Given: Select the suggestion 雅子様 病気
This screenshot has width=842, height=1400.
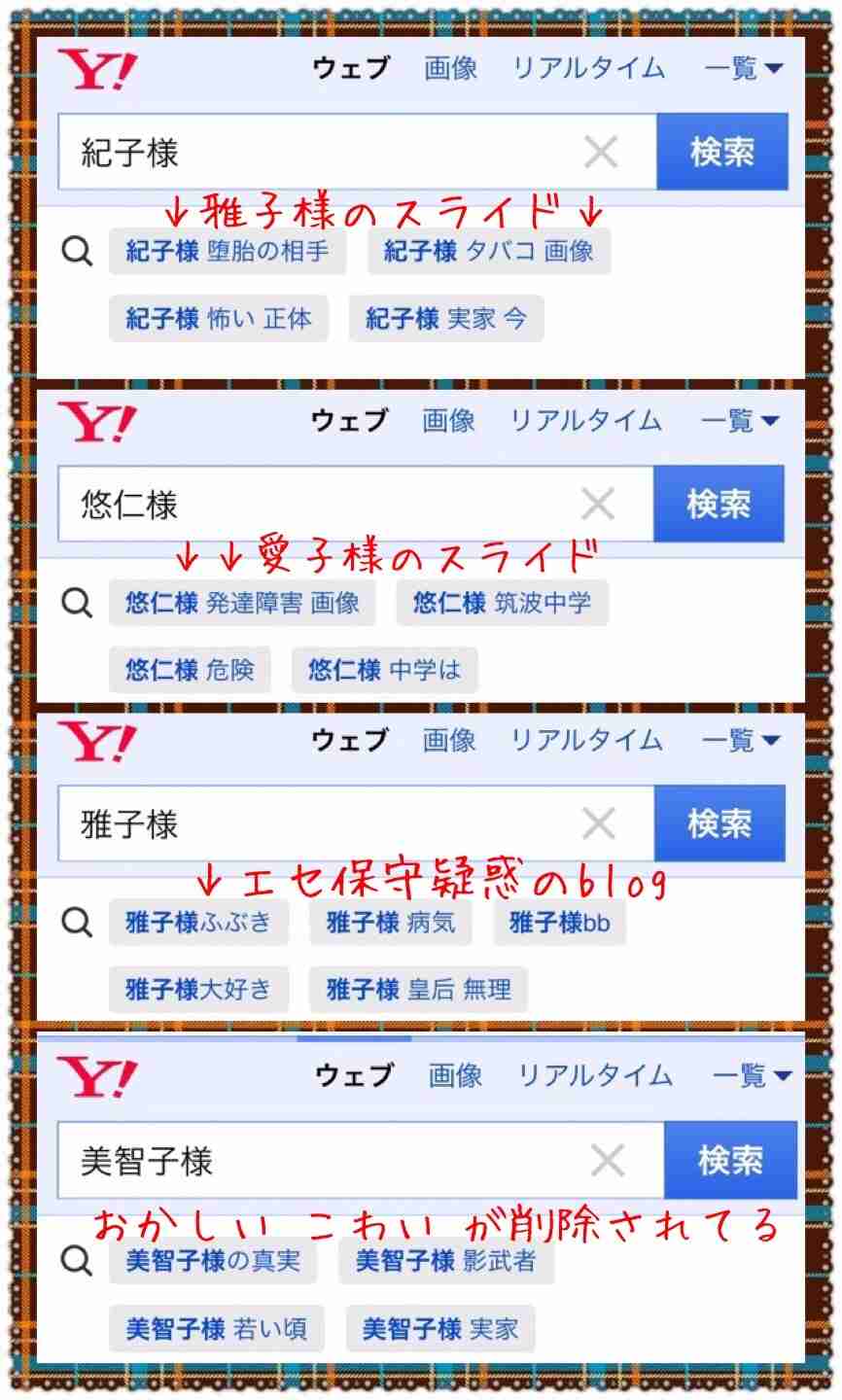Looking at the screenshot, I should [391, 922].
